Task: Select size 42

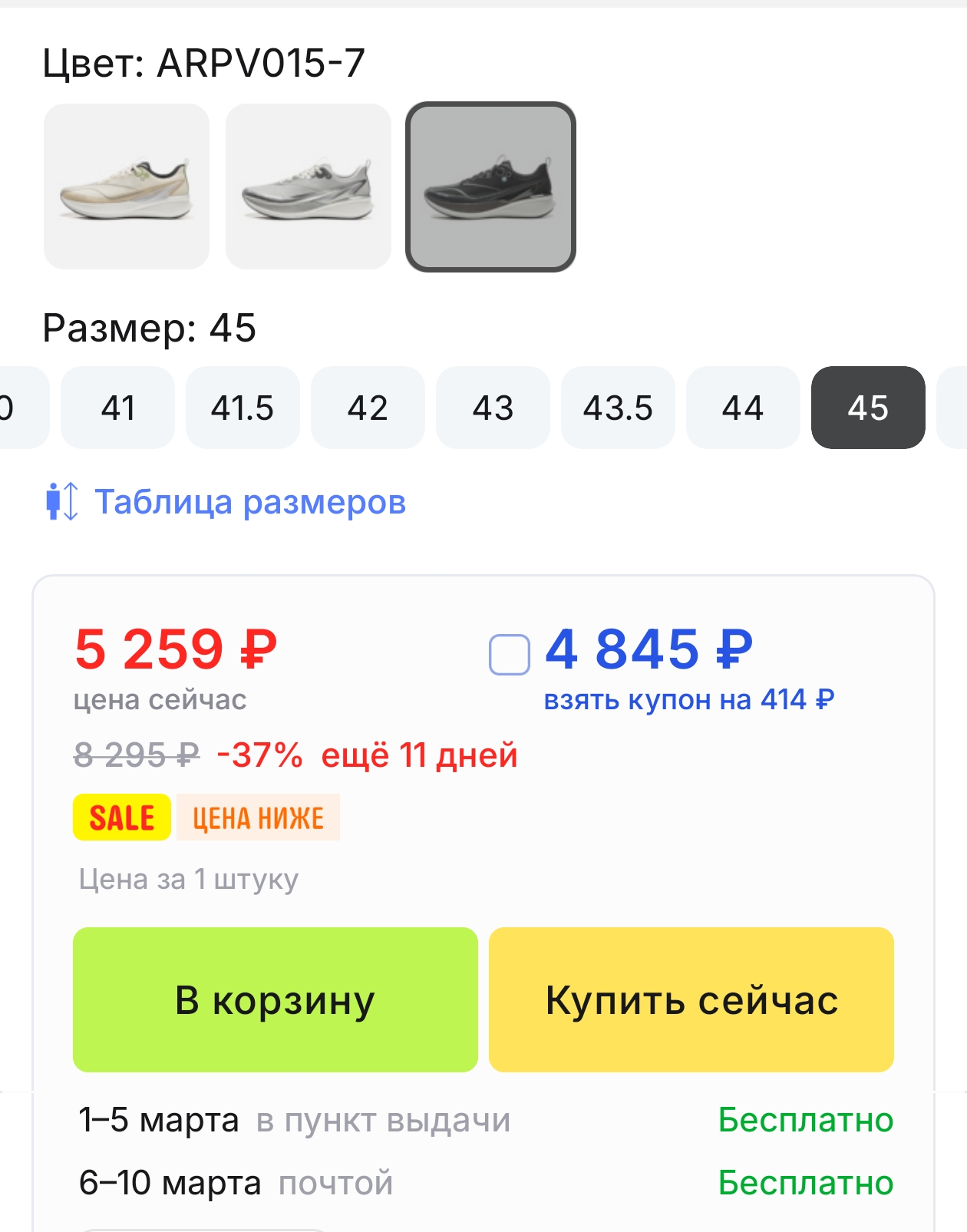Action: click(x=368, y=408)
